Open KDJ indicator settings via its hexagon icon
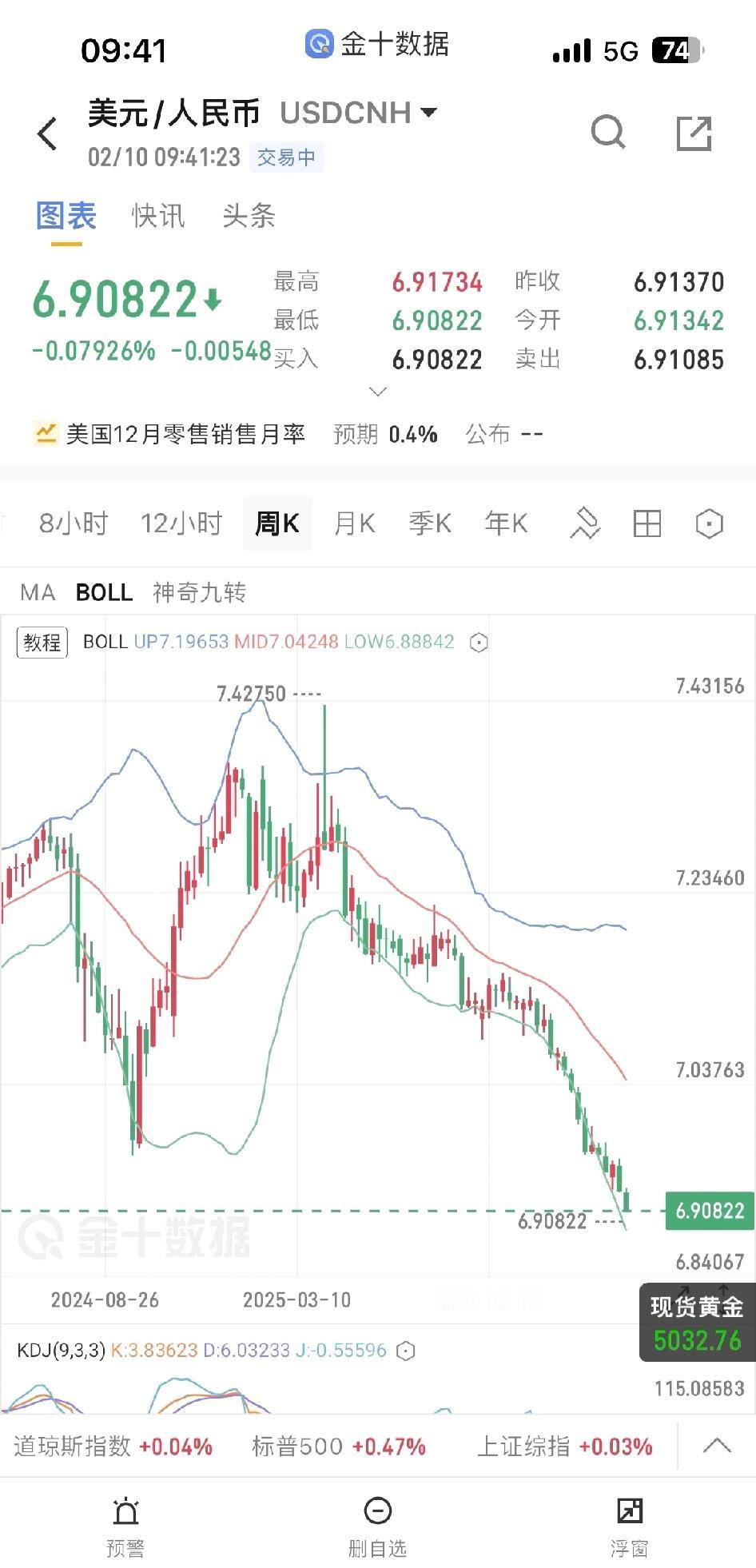Screen dimensions: 756x1568 click(406, 1351)
